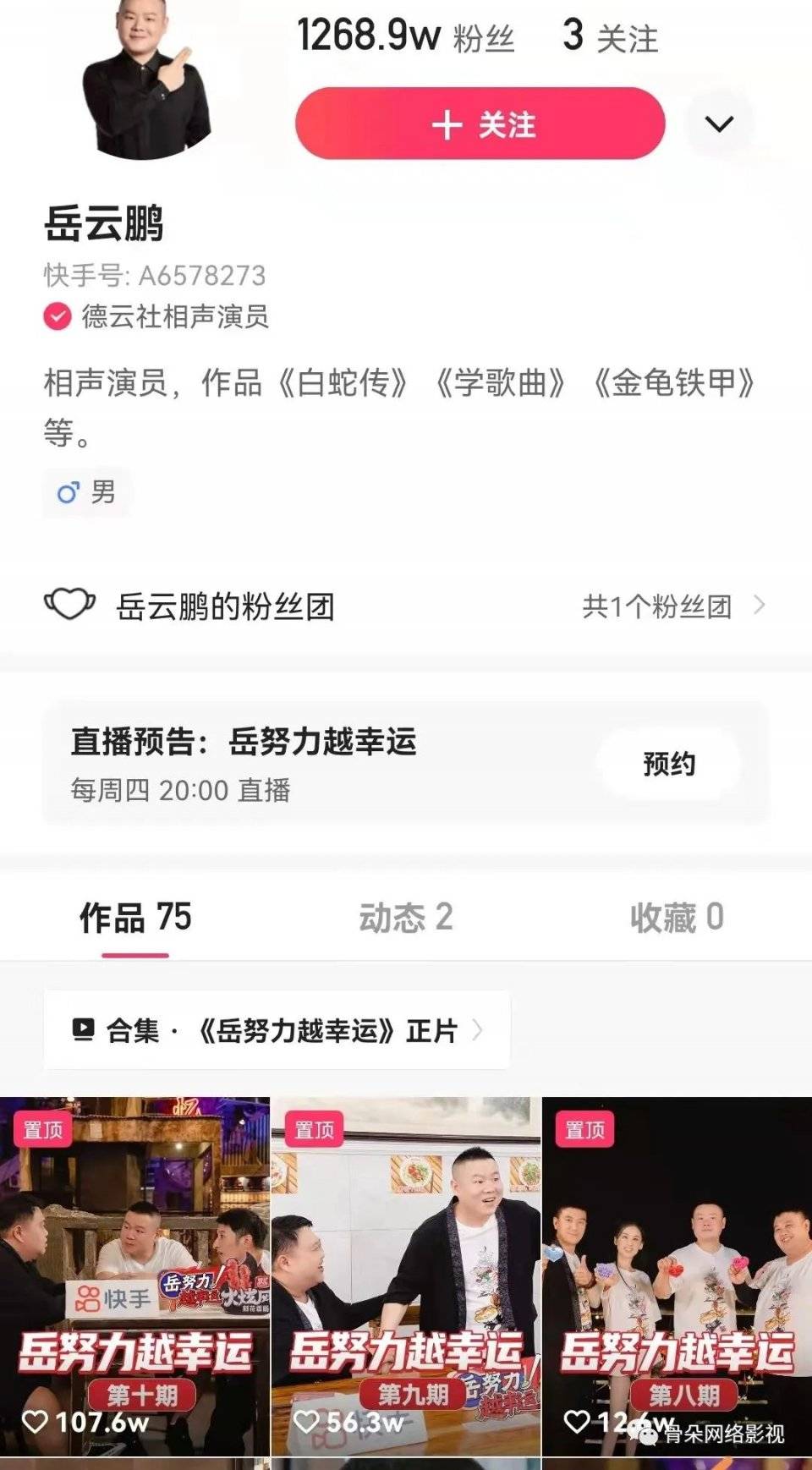Click the verified checkmark badge icon
This screenshot has width=812, height=1470.
click(57, 316)
